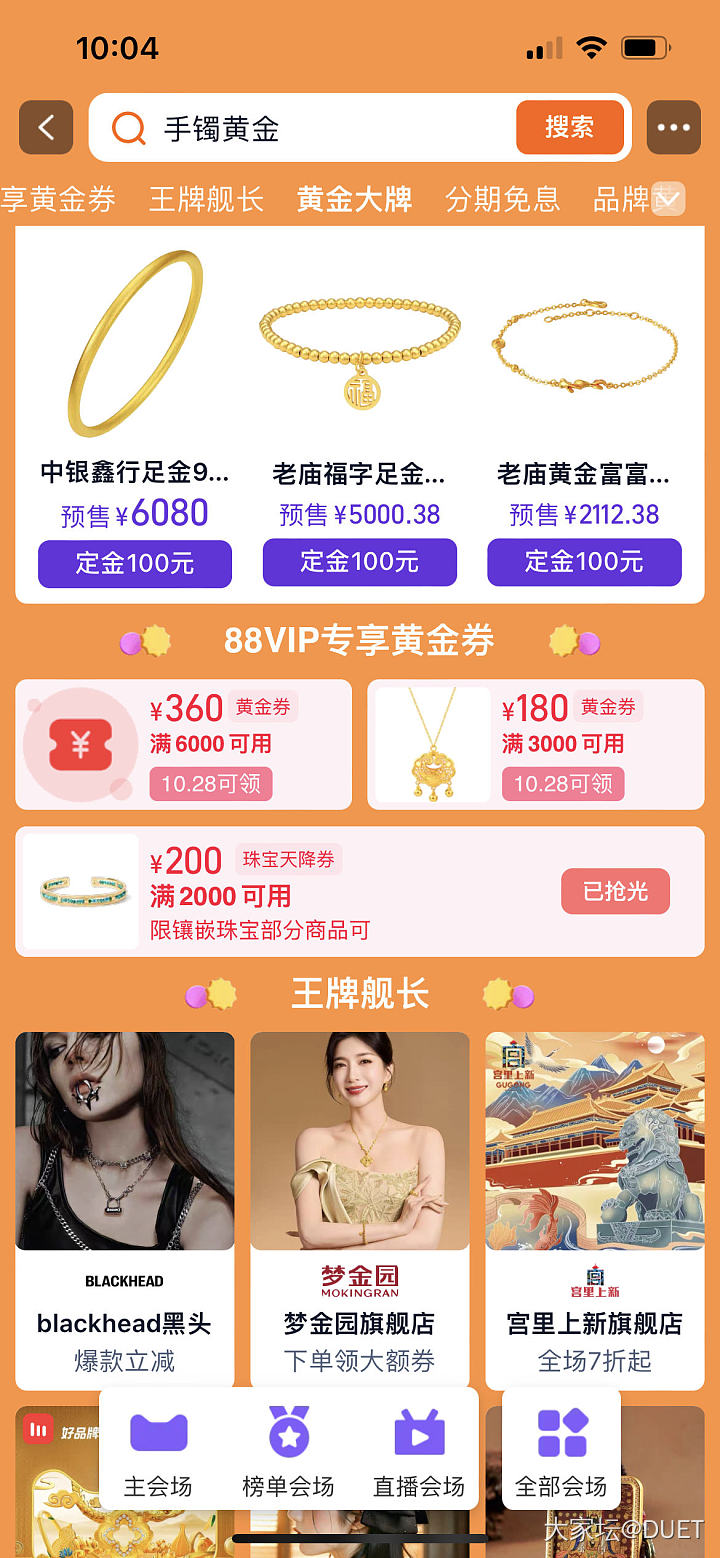The height and width of the screenshot is (1558, 720).
Task: Tap the orange 搜索 button
Action: 569,128
